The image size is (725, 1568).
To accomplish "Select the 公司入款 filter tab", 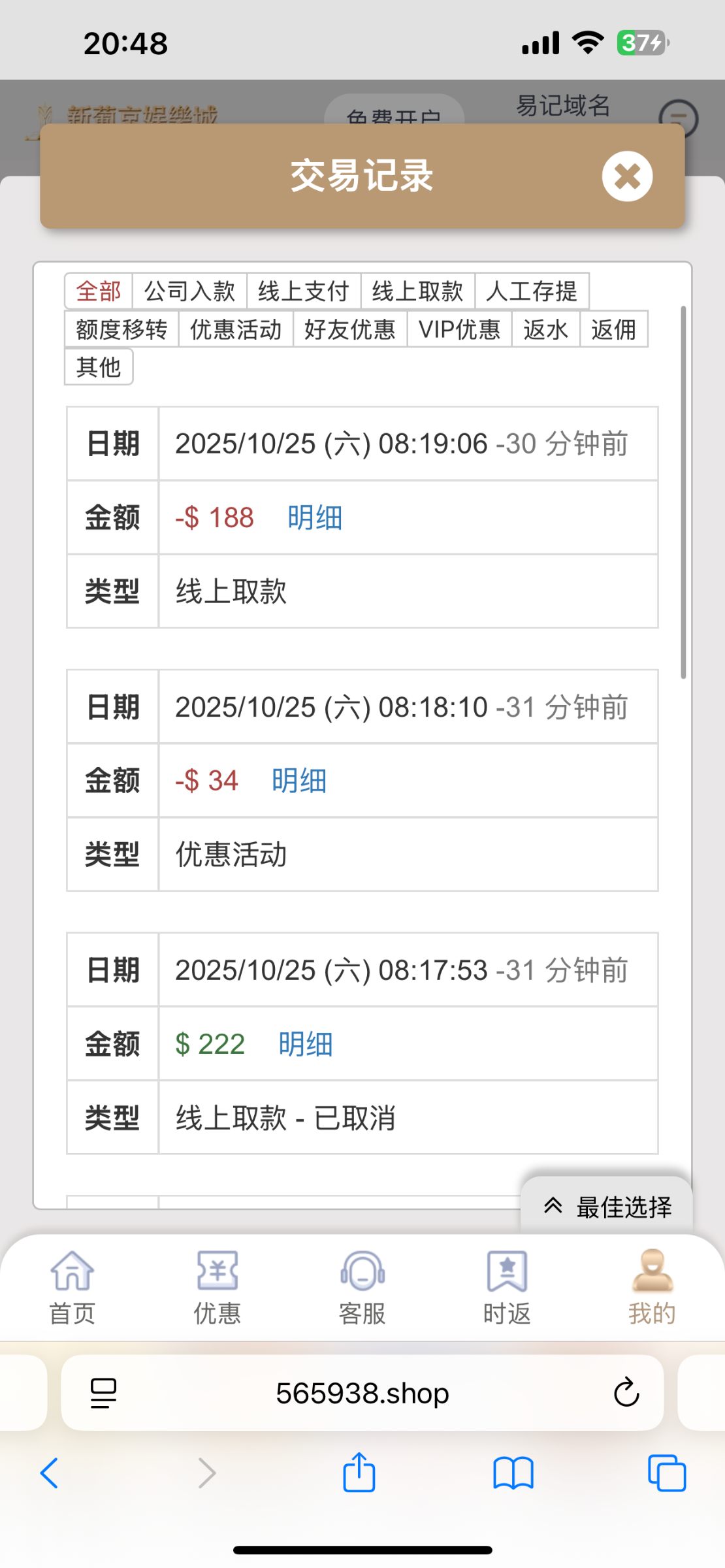I will coord(189,291).
